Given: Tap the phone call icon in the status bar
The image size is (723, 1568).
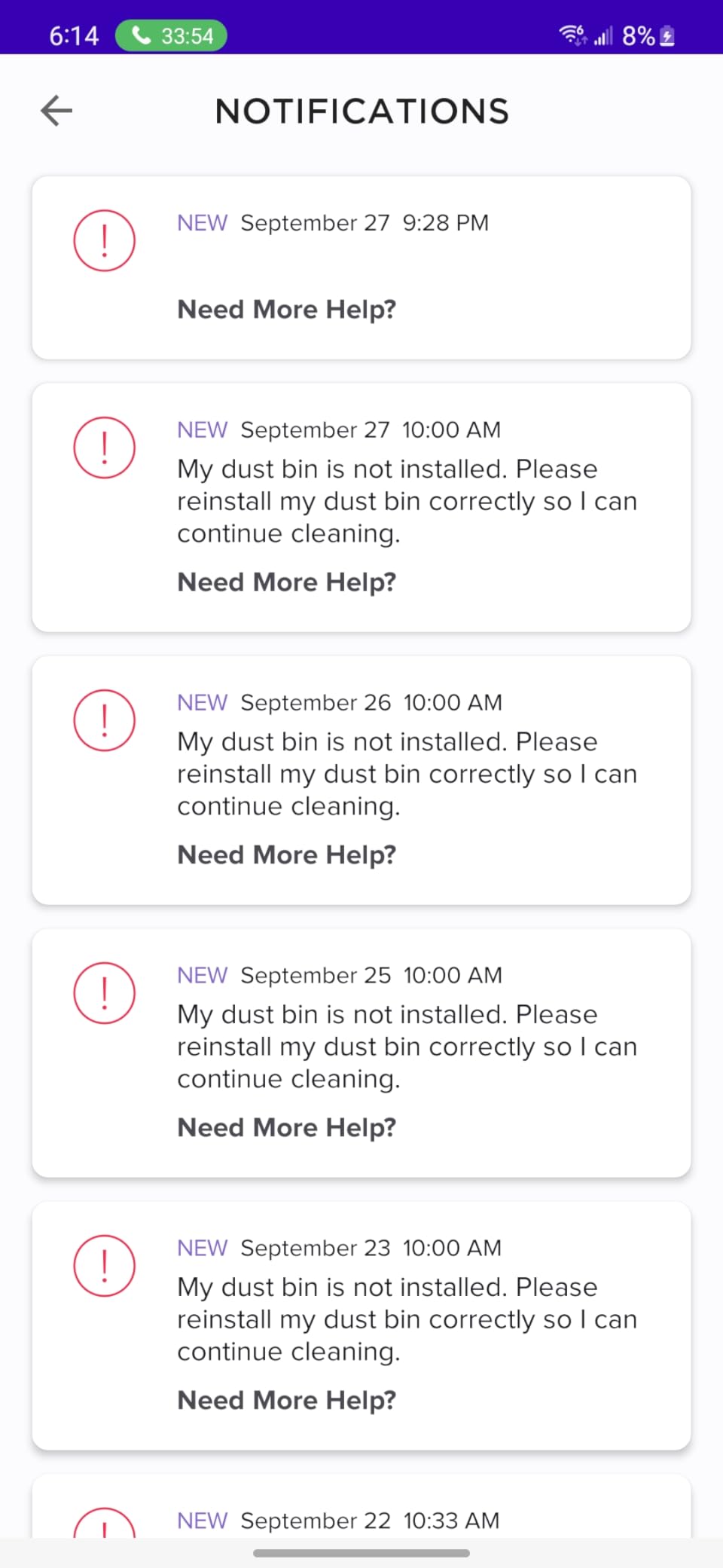Looking at the screenshot, I should pos(140,35).
